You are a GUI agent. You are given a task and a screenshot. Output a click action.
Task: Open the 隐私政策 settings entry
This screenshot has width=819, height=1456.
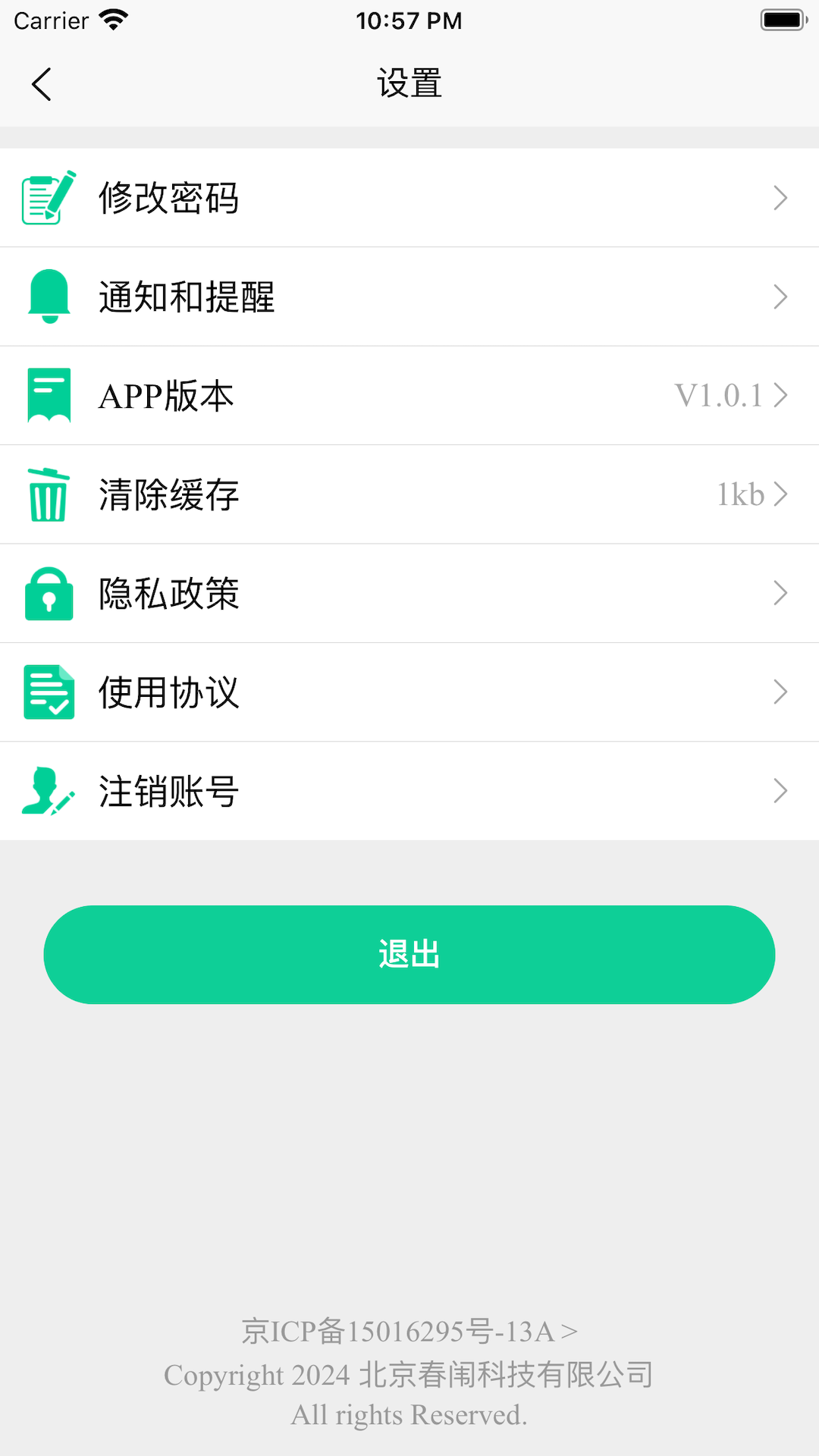(x=409, y=593)
